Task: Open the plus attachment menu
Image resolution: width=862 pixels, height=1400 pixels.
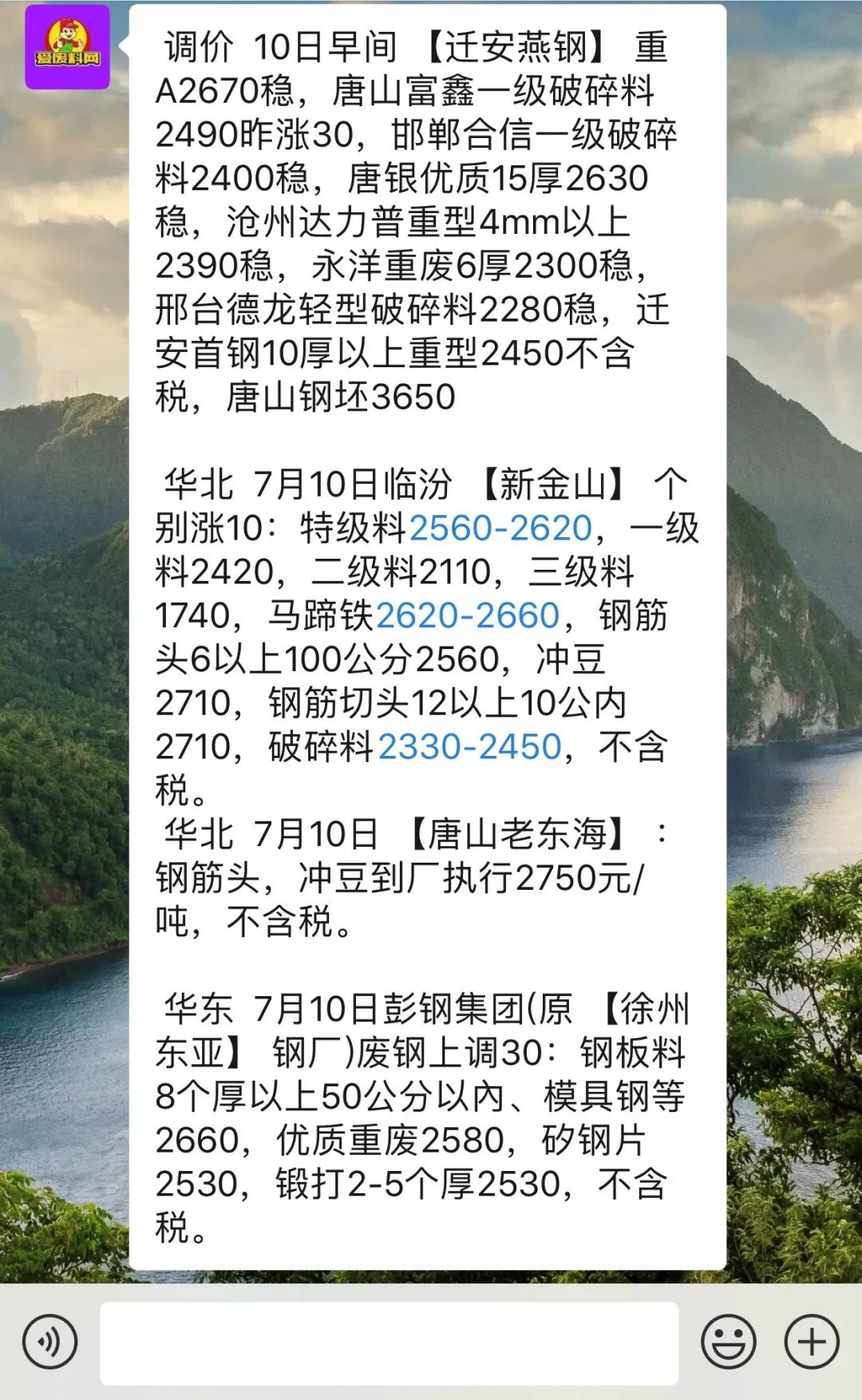Action: click(812, 1343)
